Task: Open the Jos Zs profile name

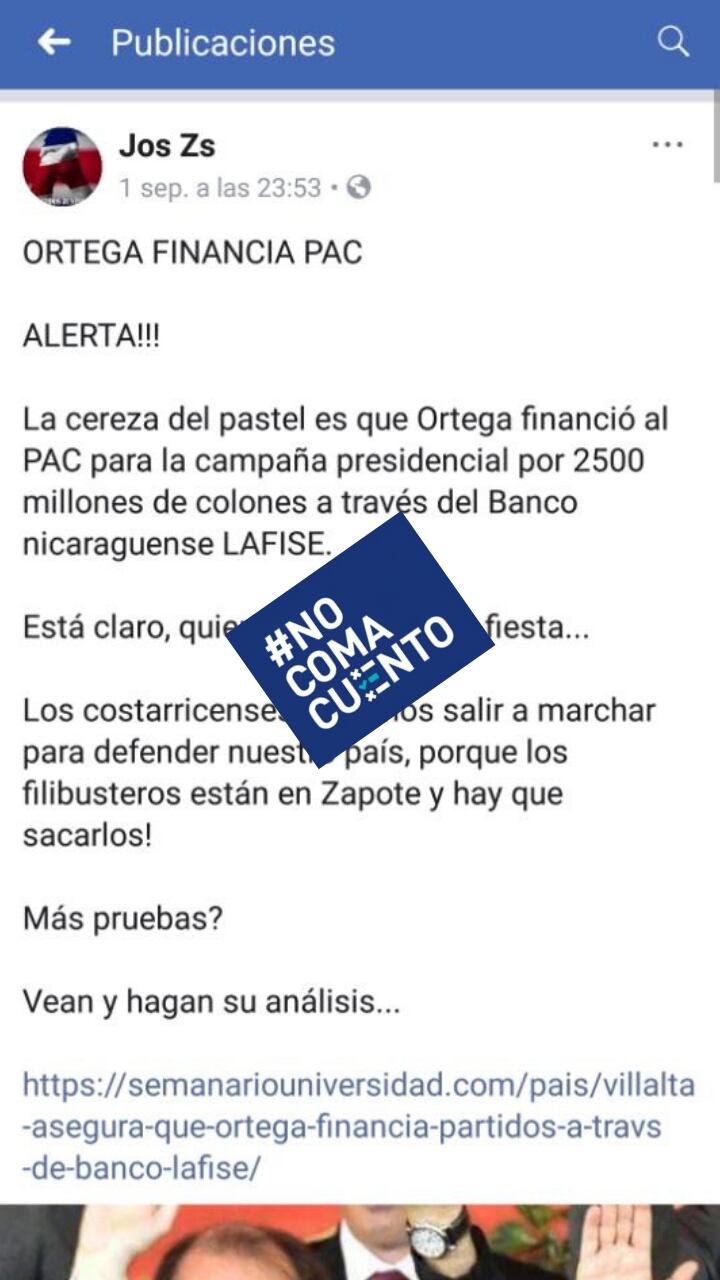Action: 167,146
